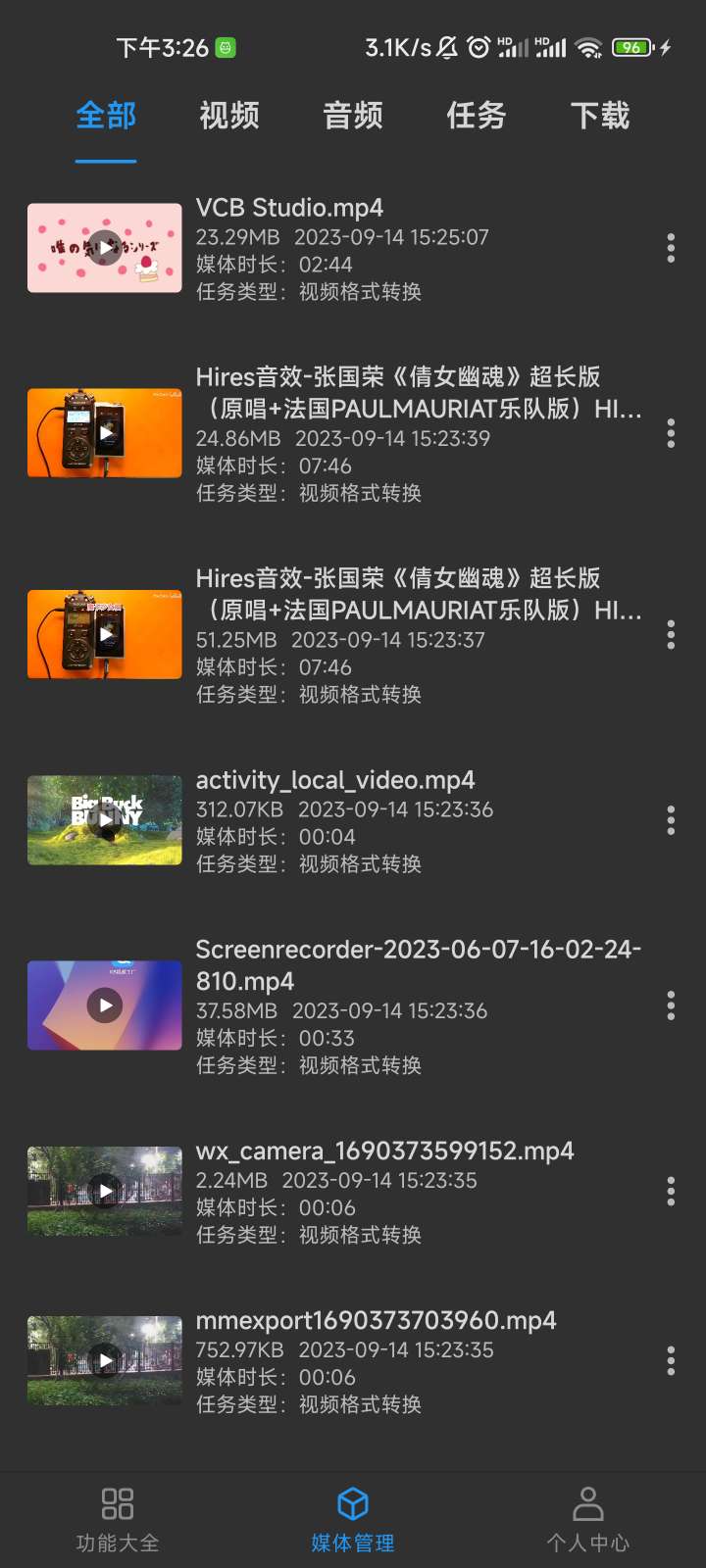This screenshot has width=706, height=1568.
Task: Play the activity_local_video.mp4 thumbnail
Action: (x=105, y=821)
